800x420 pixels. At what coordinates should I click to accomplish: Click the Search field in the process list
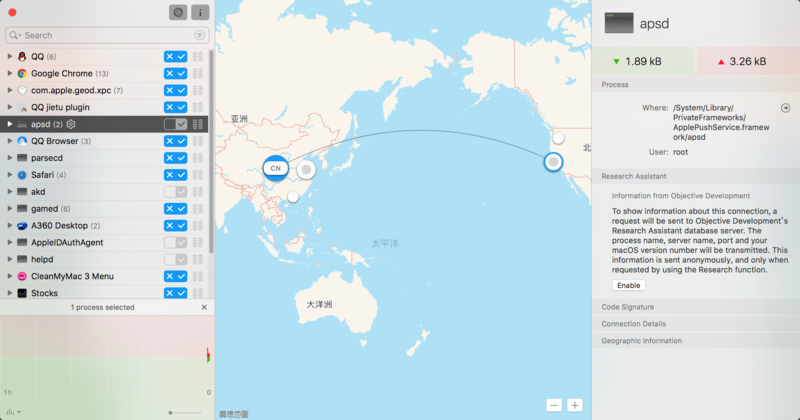100,35
